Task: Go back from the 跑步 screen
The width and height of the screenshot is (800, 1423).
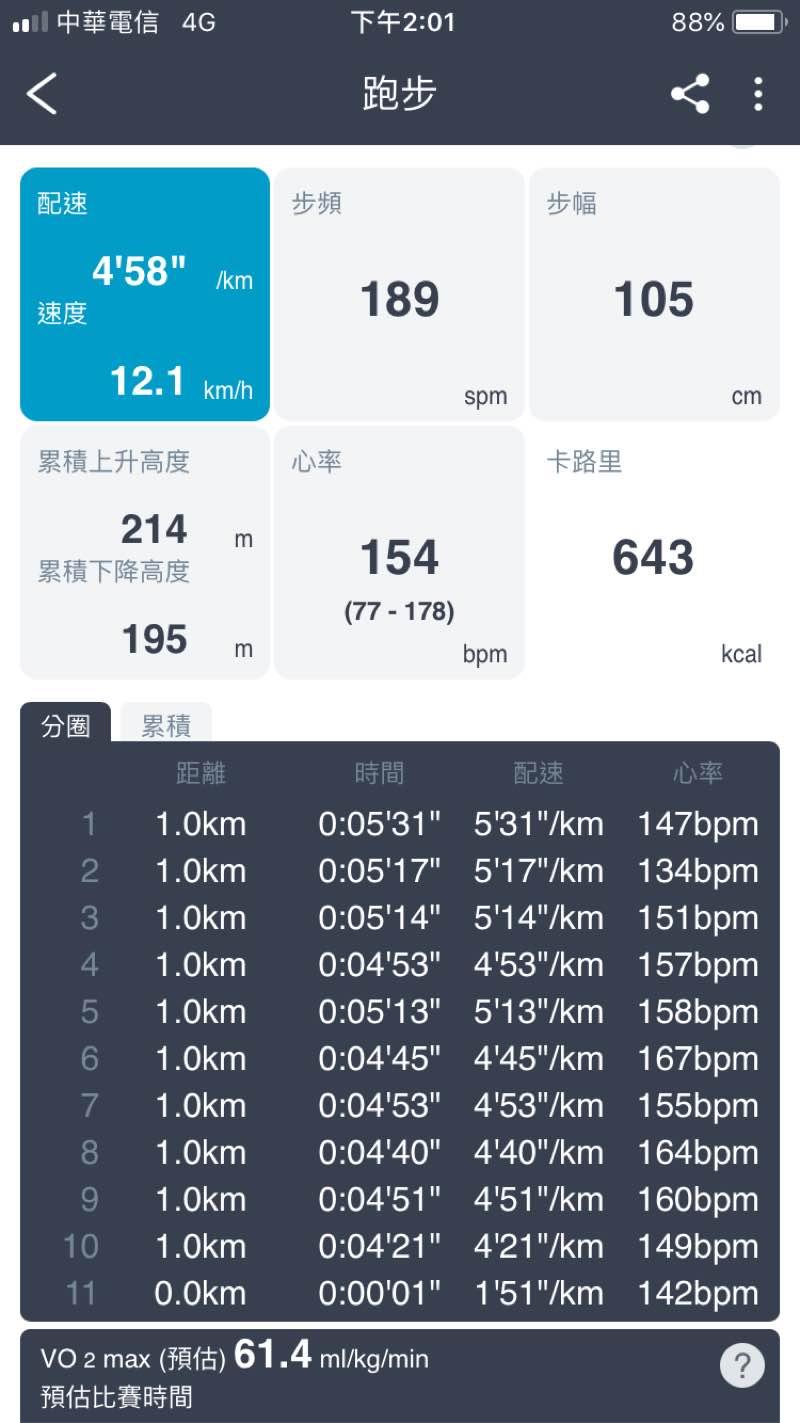Action: point(42,95)
